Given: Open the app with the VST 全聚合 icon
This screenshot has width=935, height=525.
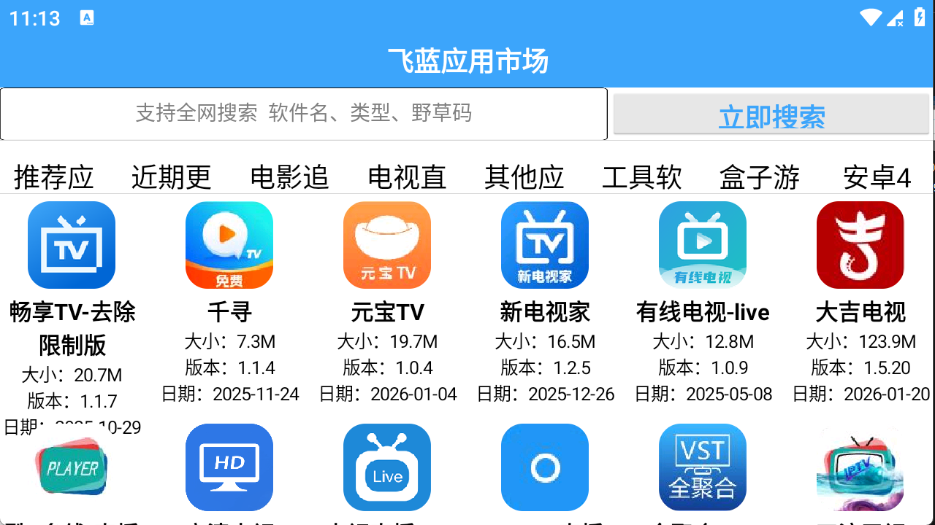Looking at the screenshot, I should click(x=702, y=468).
